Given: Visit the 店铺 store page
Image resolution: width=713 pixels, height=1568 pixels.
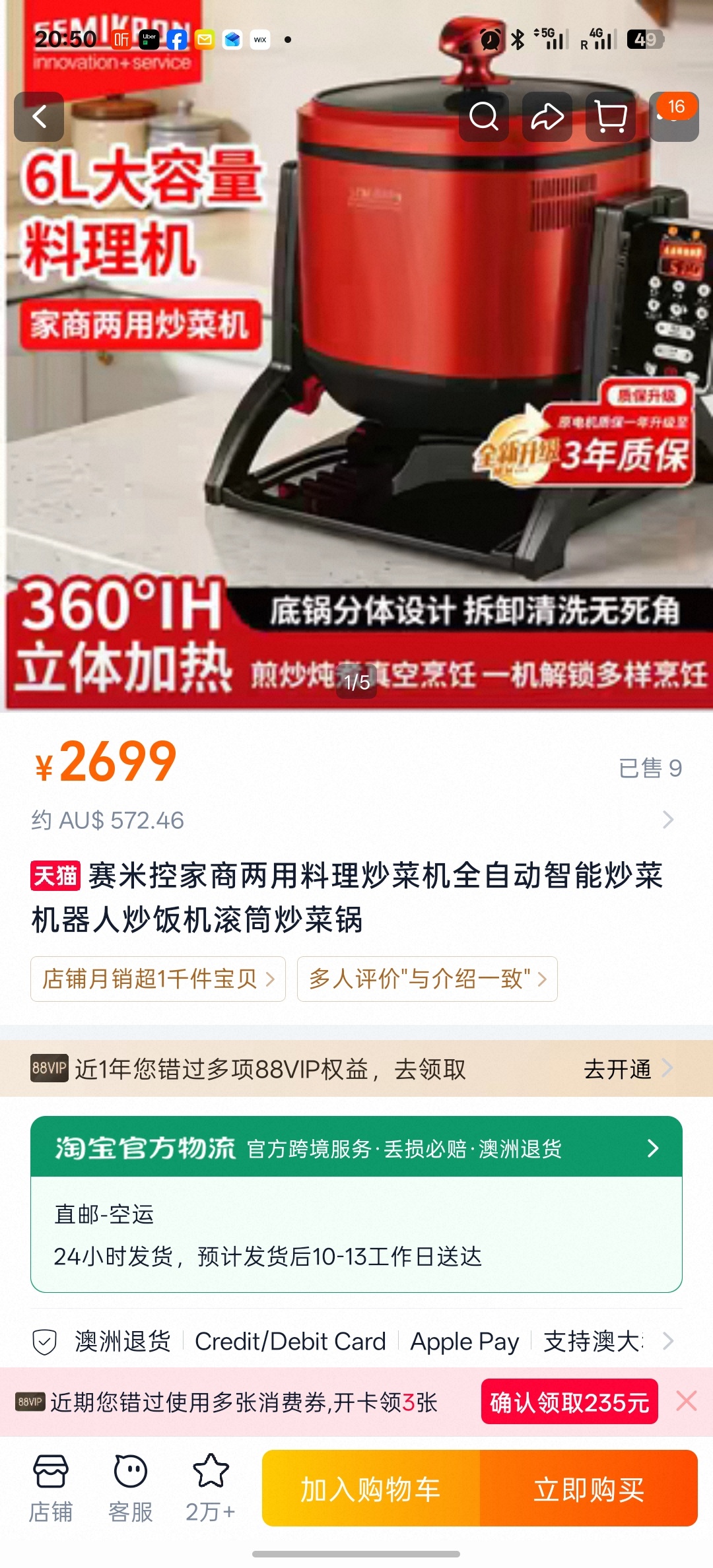Looking at the screenshot, I should (50, 1488).
